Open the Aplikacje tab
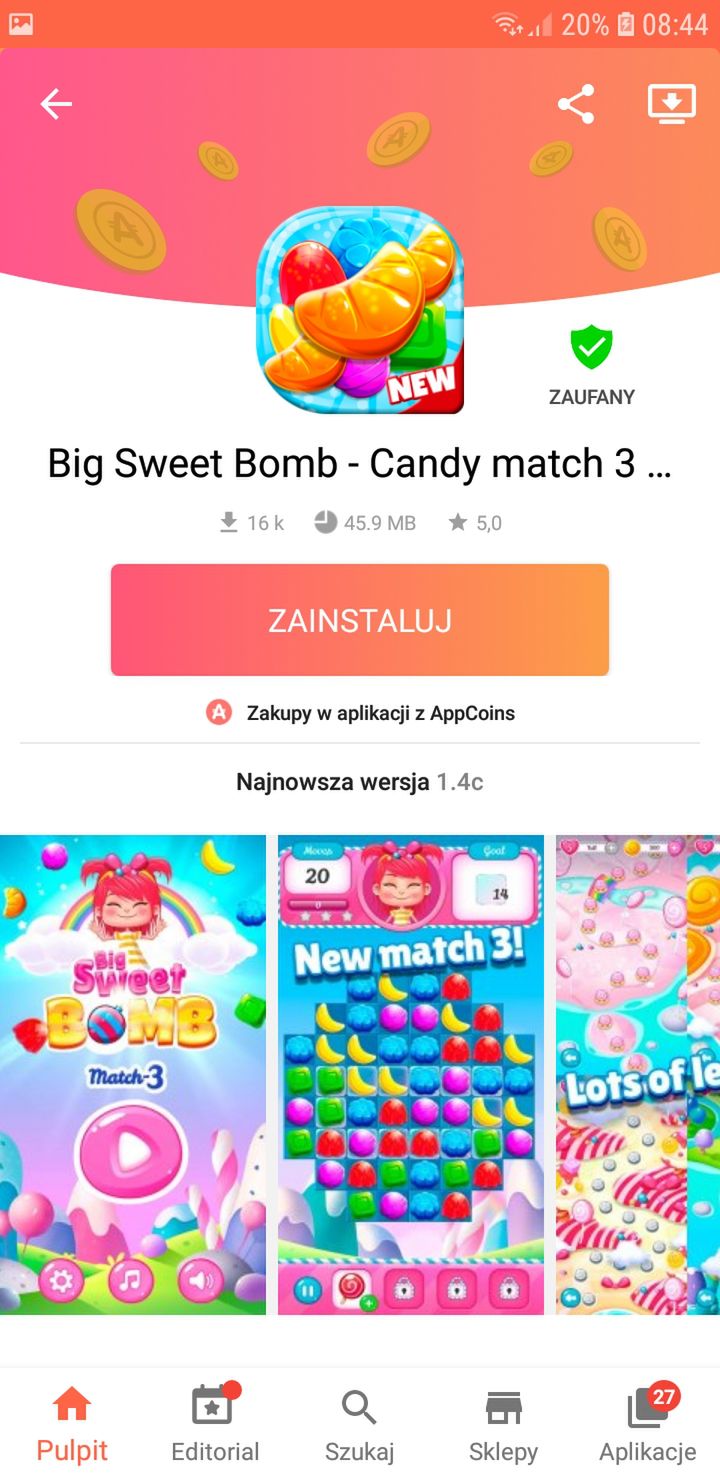The image size is (720, 1480). pos(648,1425)
